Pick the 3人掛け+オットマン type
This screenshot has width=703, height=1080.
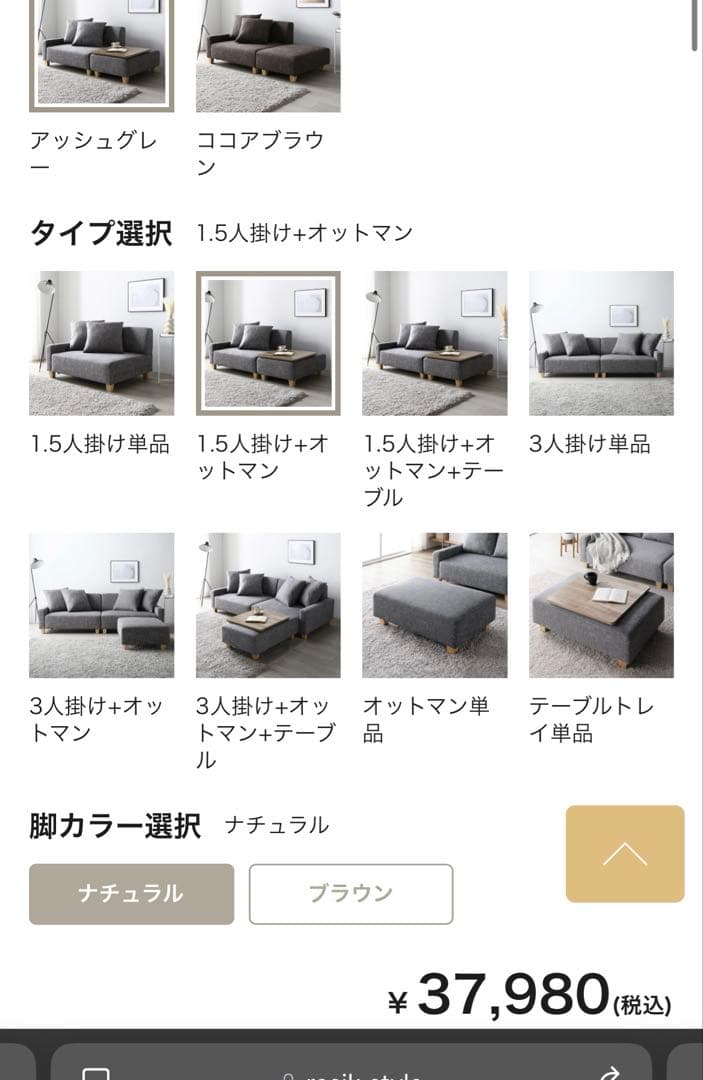pyautogui.click(x=101, y=605)
